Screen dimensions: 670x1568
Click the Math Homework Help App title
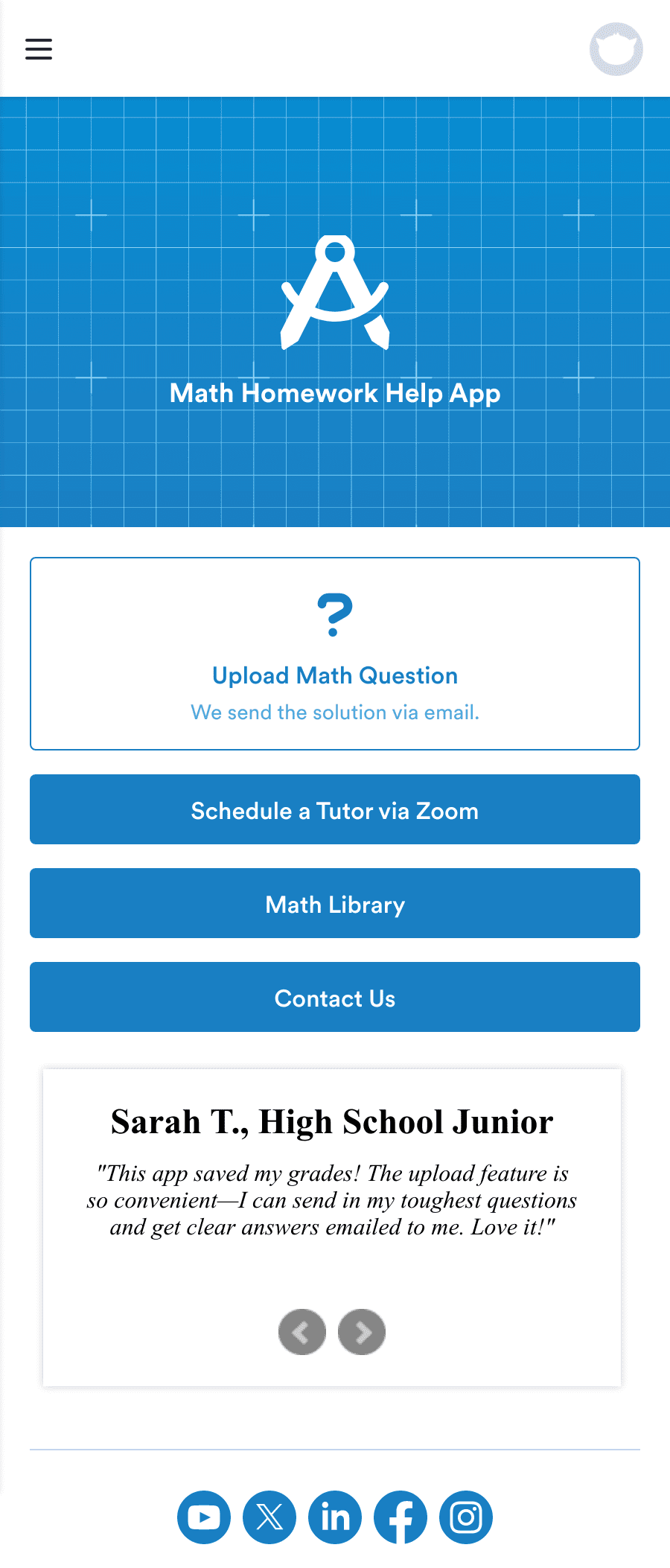click(x=334, y=393)
